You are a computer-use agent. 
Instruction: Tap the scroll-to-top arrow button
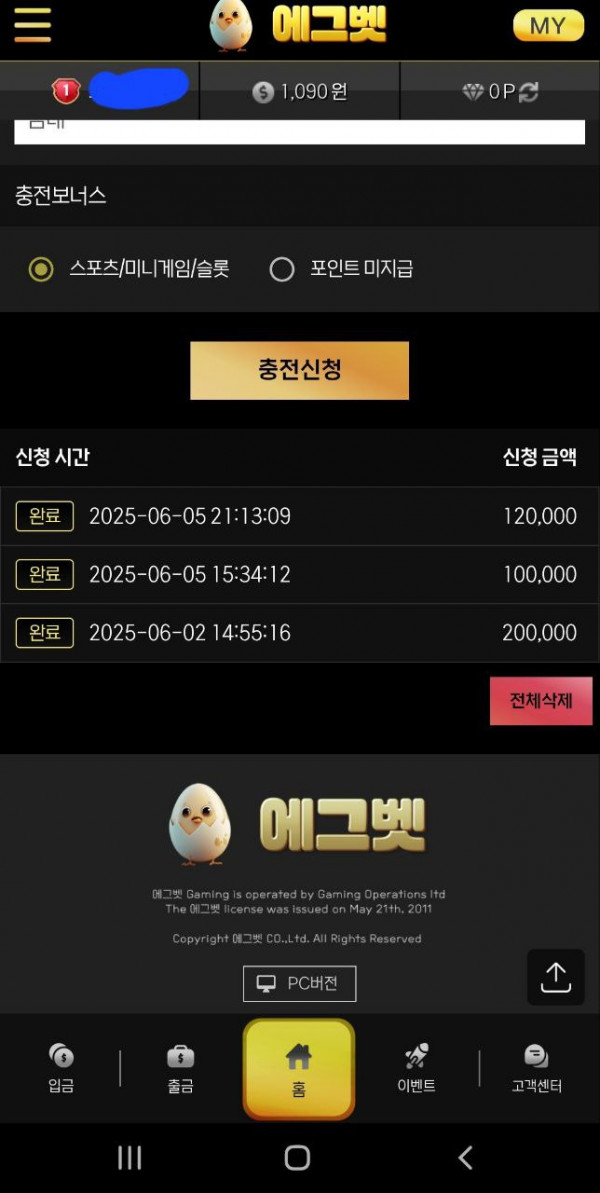(555, 977)
